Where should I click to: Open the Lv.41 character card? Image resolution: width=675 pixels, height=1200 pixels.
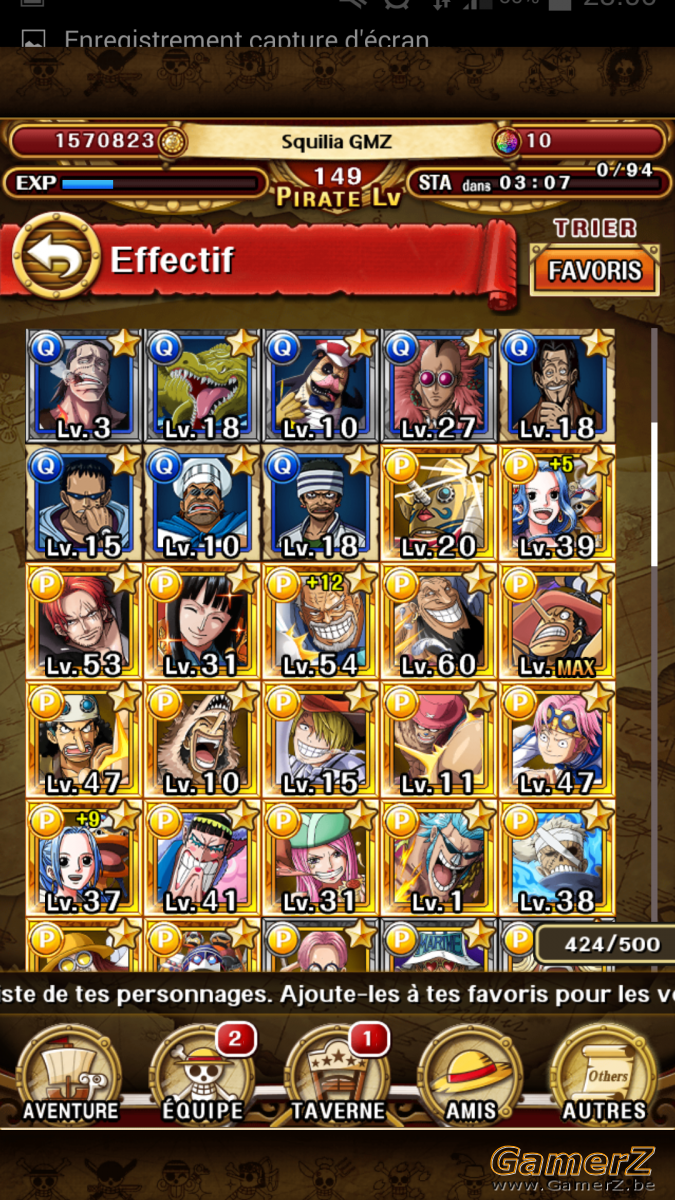coord(202,858)
